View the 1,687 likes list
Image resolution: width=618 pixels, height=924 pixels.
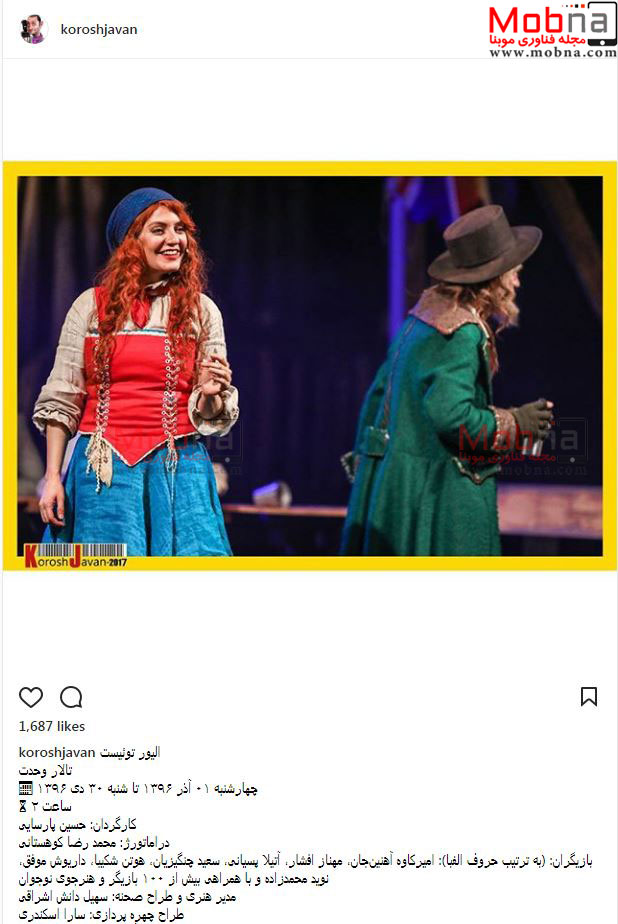point(52,727)
